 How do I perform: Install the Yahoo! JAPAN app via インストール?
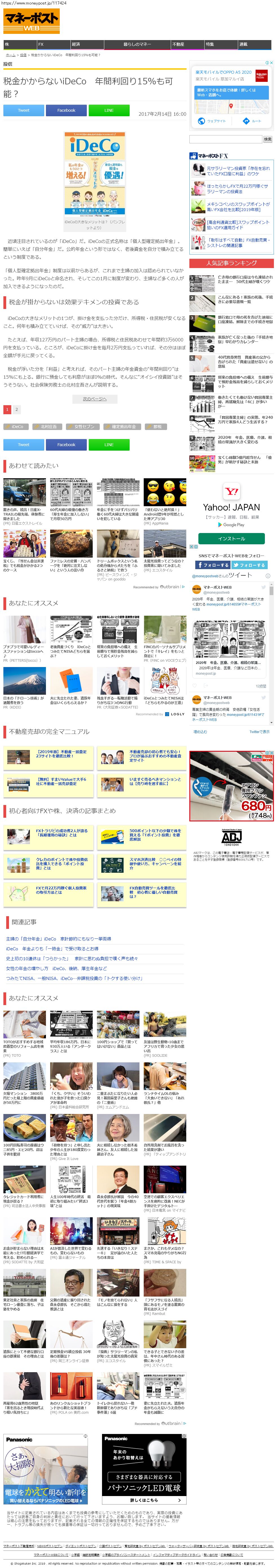(x=231, y=539)
